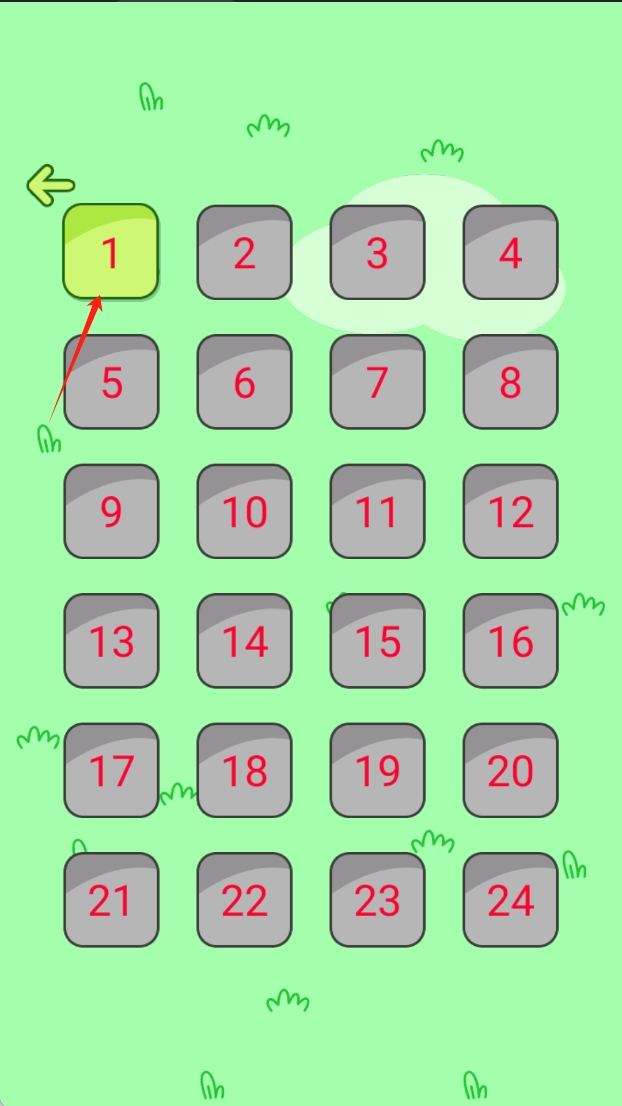This screenshot has width=622, height=1106.
Task: Select level 2 tile
Action: tap(244, 253)
